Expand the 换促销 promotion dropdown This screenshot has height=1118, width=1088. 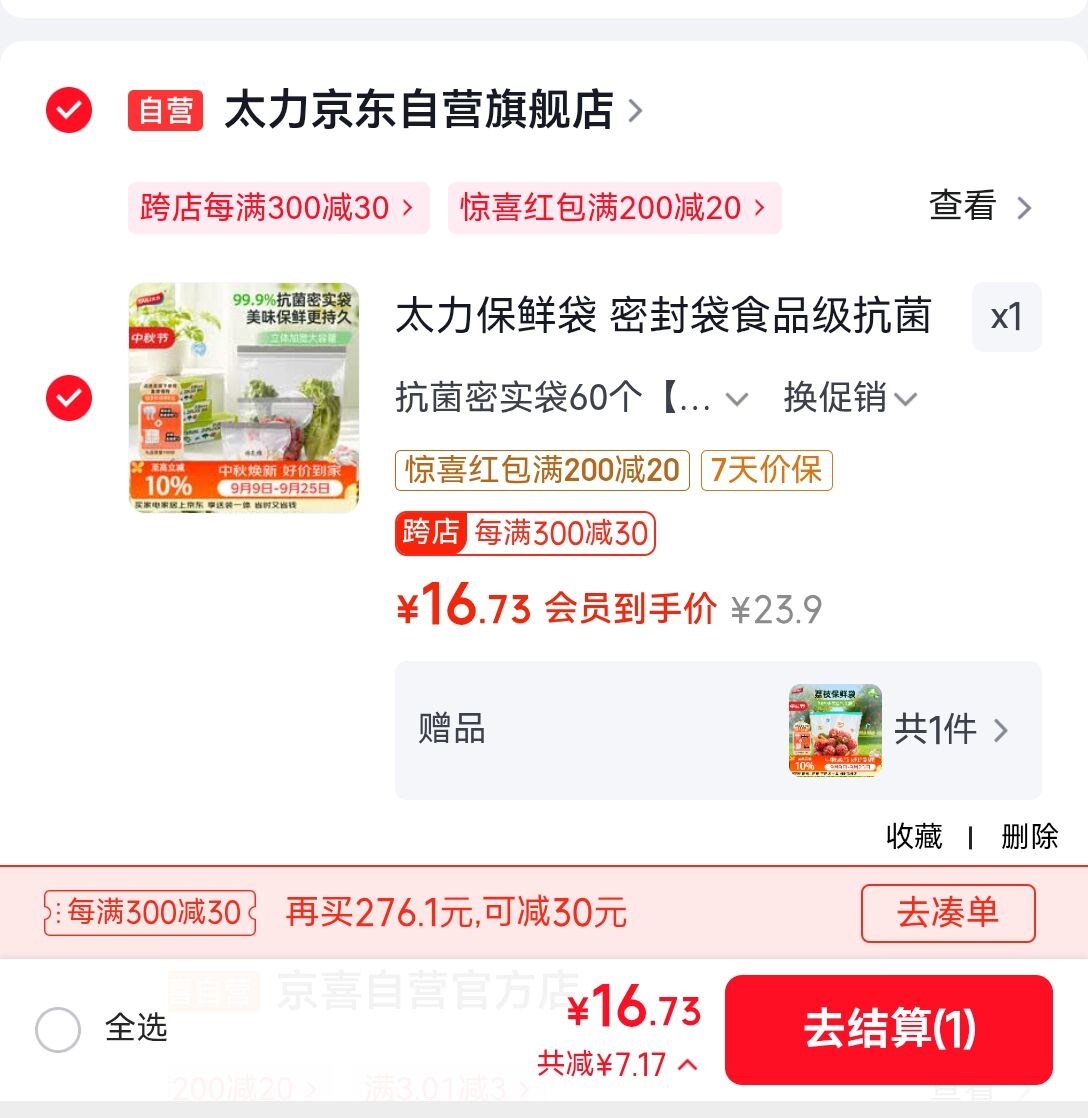coord(851,398)
